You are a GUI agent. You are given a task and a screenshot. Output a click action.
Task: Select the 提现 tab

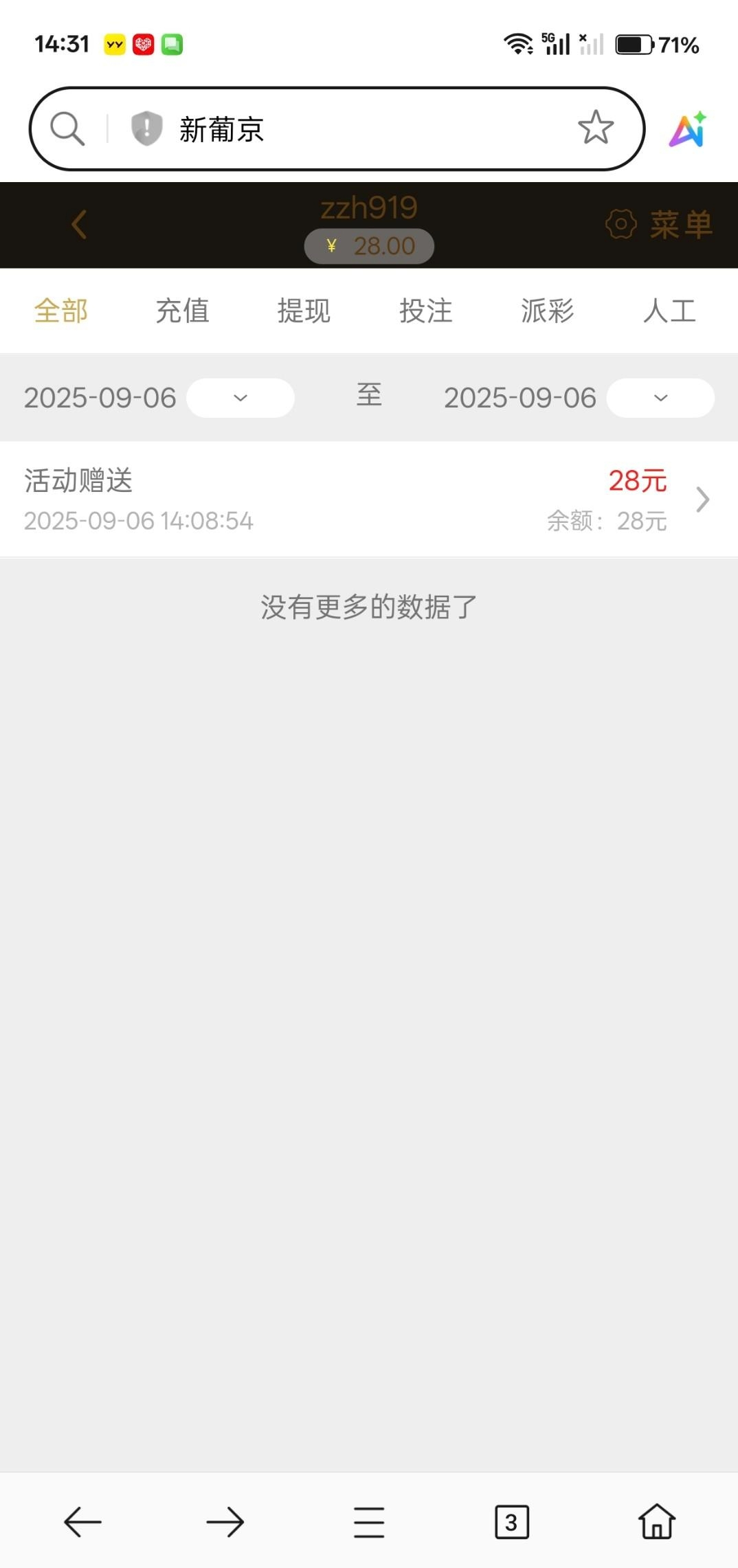304,311
